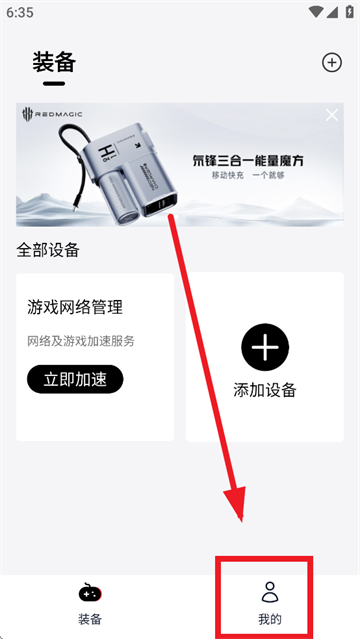Image resolution: width=360 pixels, height=639 pixels.
Task: Dismiss the RedMagic banner ad
Action: click(x=332, y=115)
